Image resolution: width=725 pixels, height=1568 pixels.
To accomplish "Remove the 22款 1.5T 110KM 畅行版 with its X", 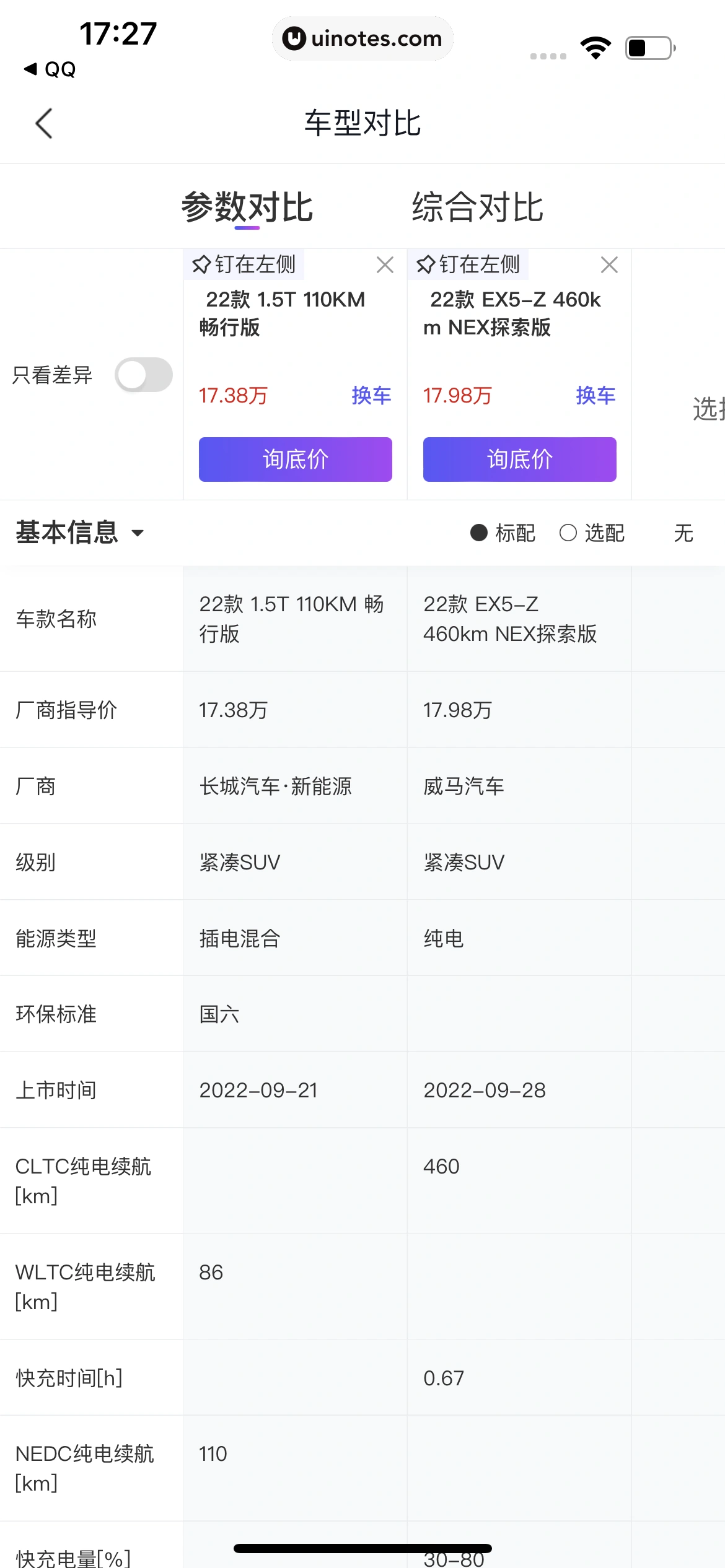I will (385, 265).
